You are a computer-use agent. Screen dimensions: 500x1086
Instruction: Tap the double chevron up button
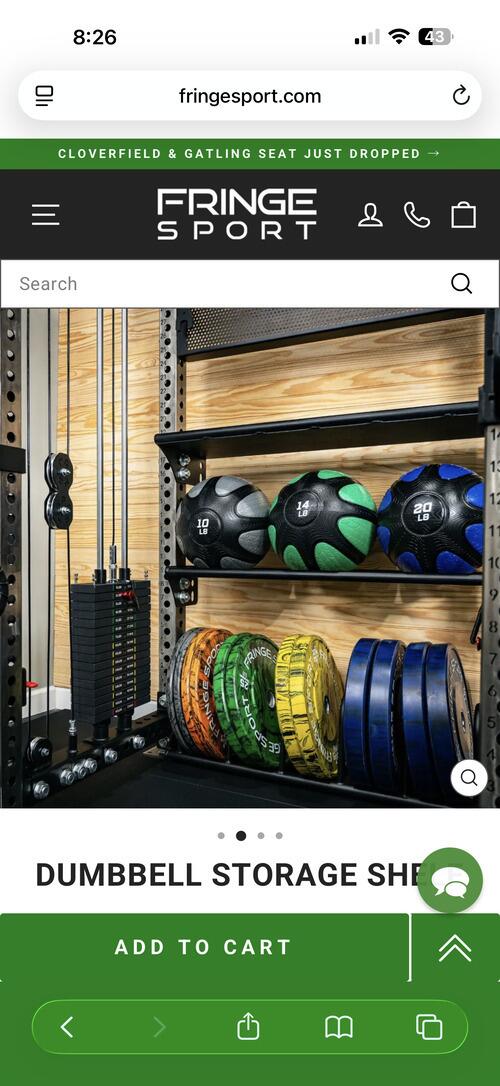pyautogui.click(x=455, y=947)
